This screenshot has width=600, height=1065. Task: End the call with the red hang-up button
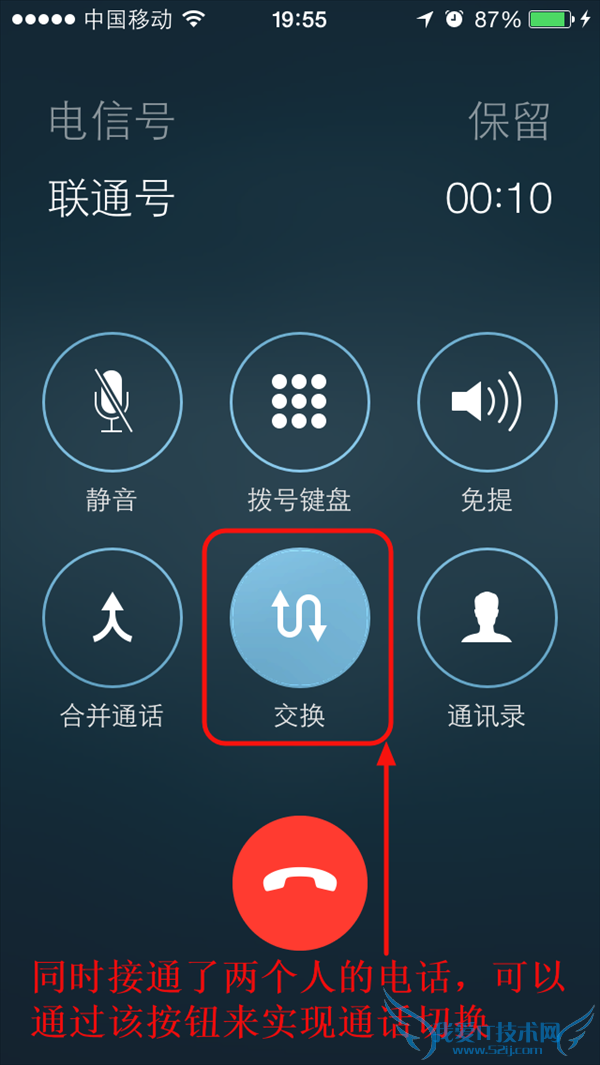(x=299, y=882)
